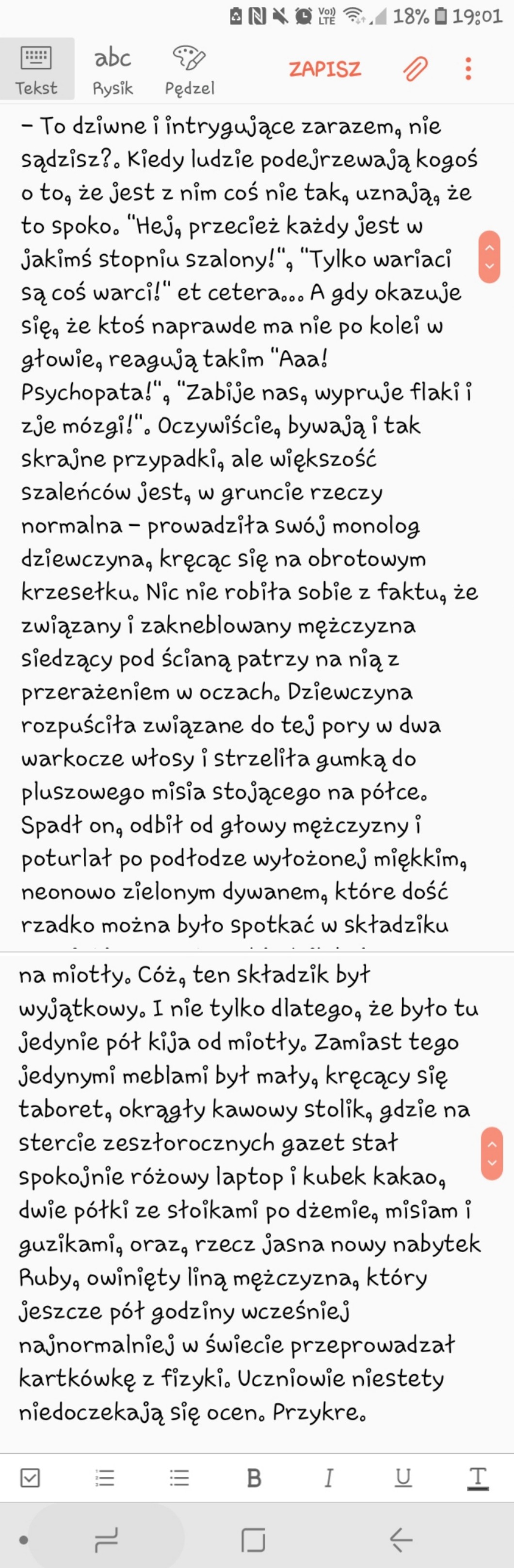Open the text color option
Screen dimensions: 514x1568
click(x=478, y=1478)
